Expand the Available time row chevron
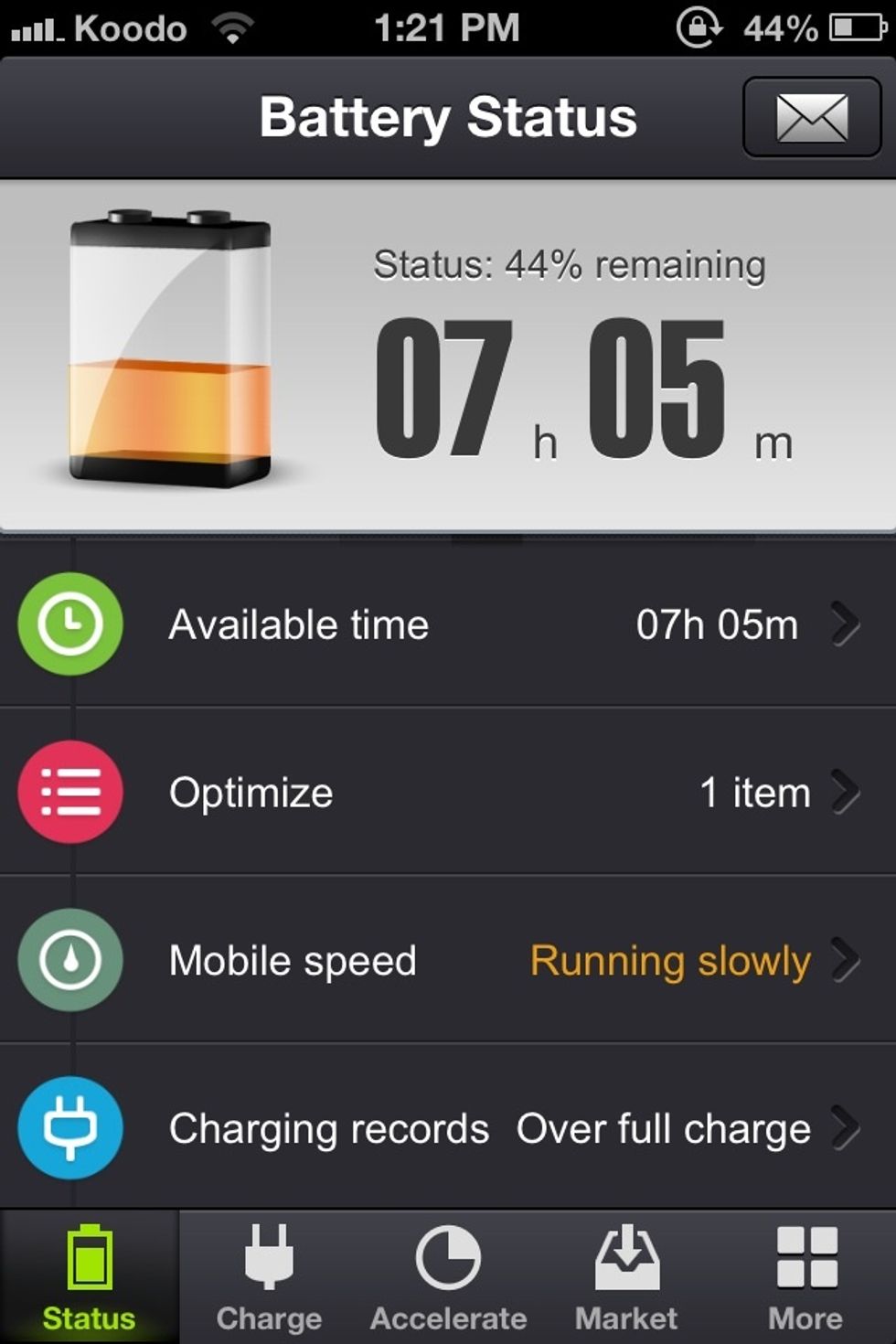 point(847,623)
